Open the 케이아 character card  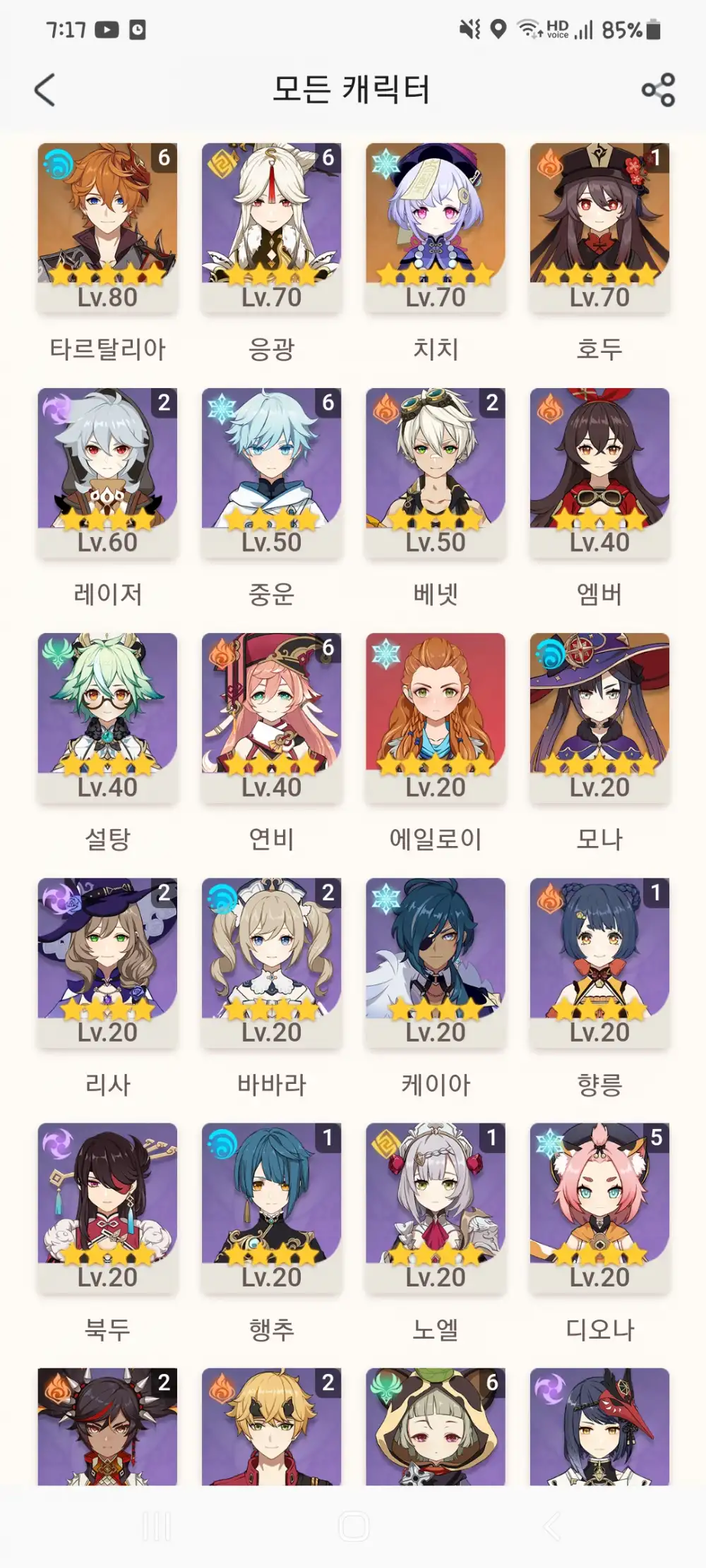click(435, 962)
